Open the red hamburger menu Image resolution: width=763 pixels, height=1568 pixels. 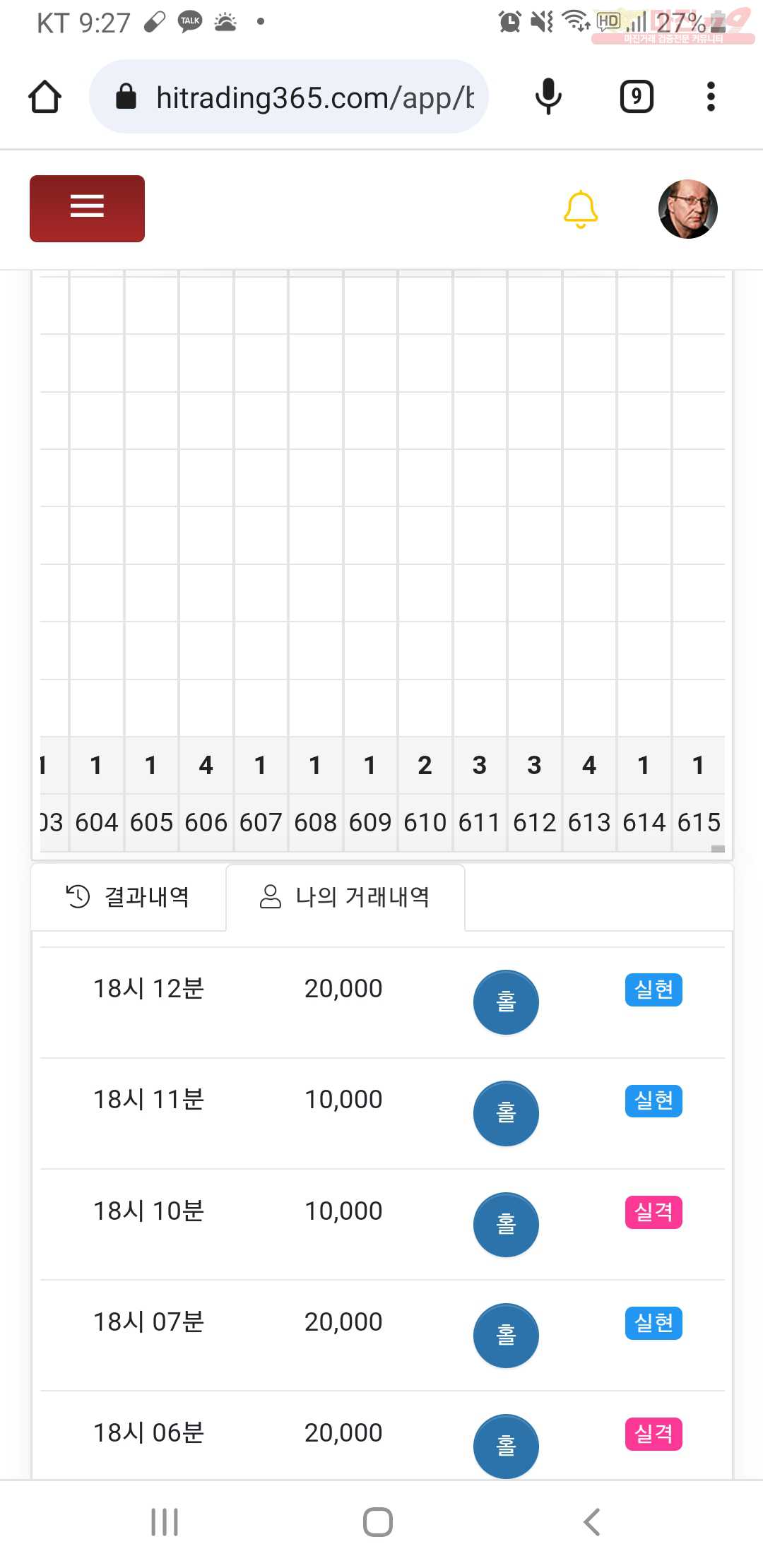(87, 208)
